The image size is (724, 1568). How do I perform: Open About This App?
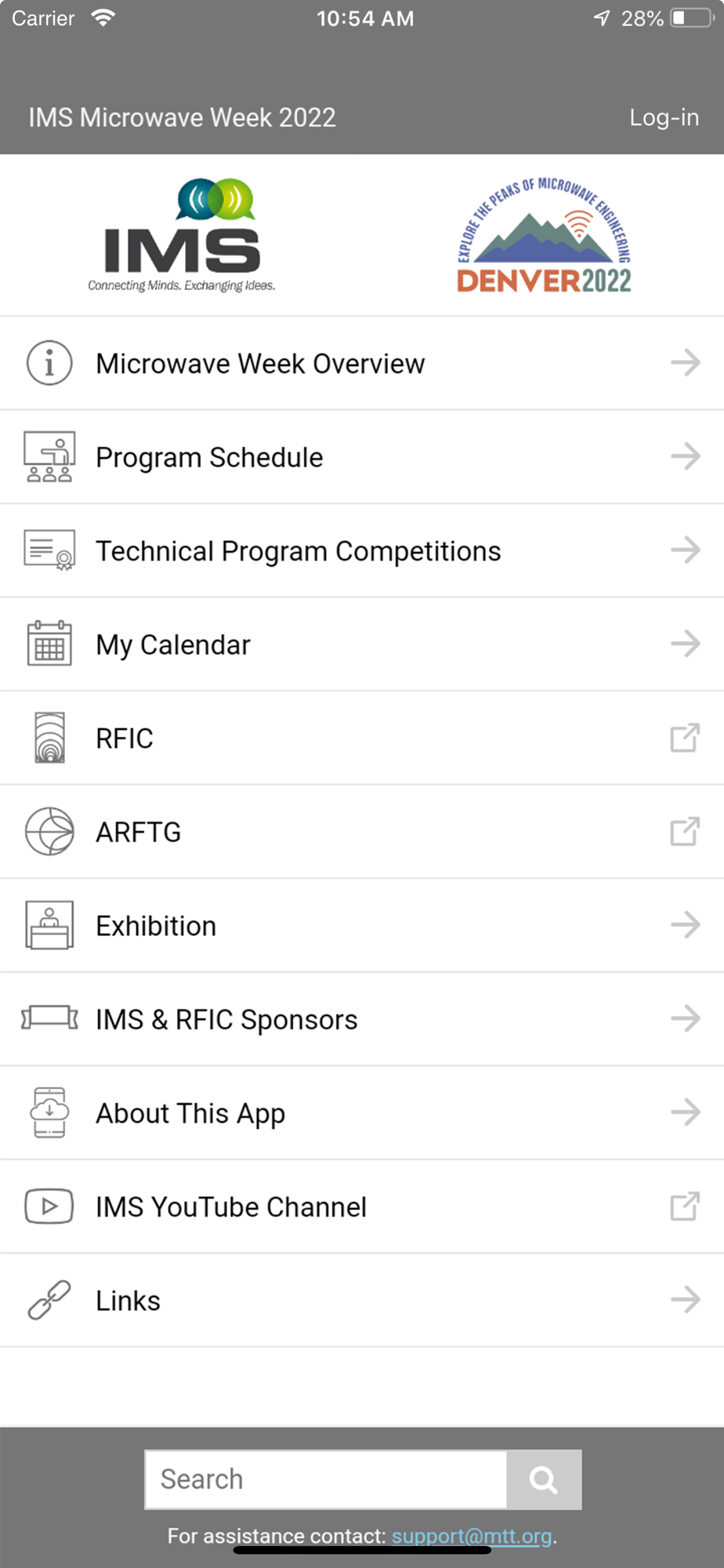(x=360, y=1113)
